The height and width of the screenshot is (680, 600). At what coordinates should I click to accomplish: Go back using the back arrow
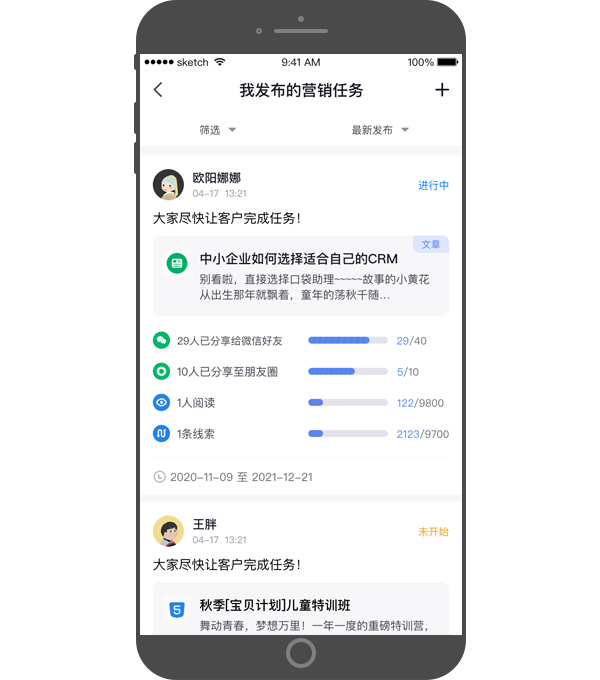158,90
